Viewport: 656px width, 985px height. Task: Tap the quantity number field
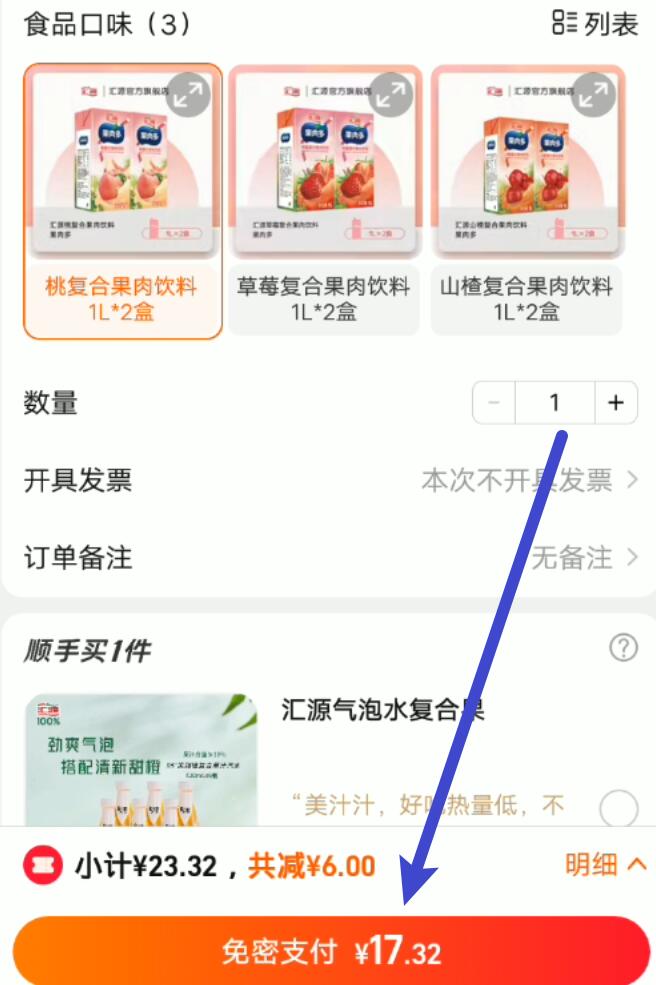(554, 403)
